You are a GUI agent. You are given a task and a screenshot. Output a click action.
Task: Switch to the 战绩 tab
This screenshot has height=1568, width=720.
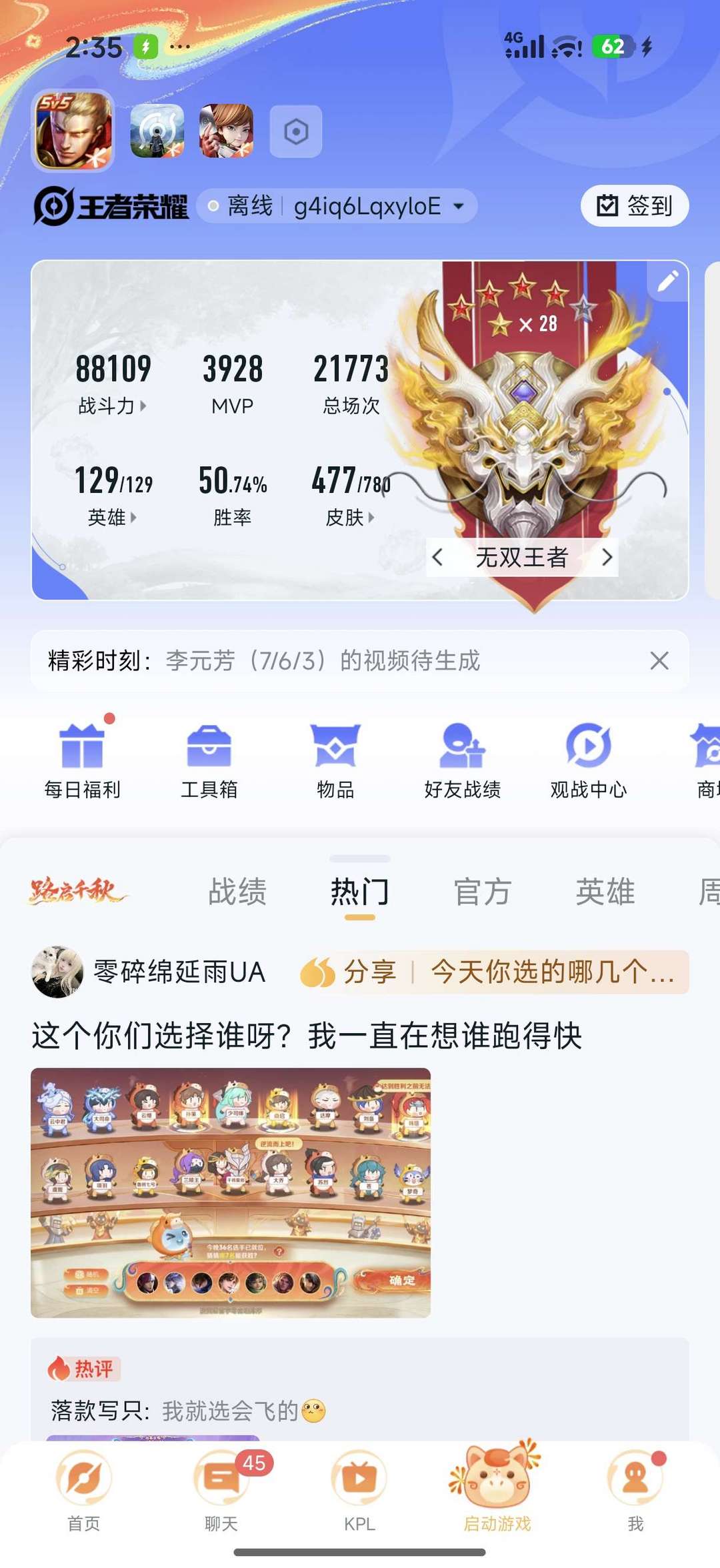coord(237,892)
